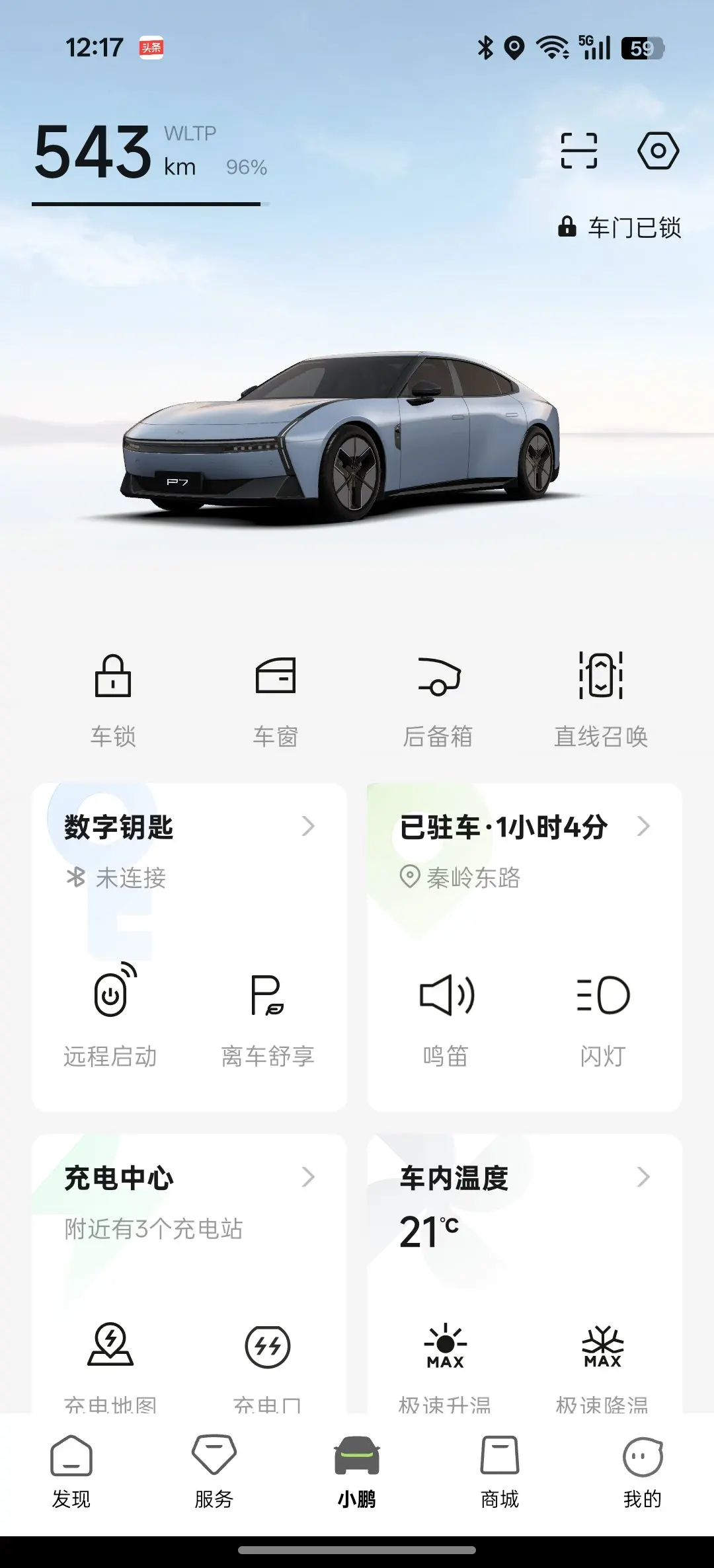Open the 充电中心 charging center

(x=189, y=1178)
